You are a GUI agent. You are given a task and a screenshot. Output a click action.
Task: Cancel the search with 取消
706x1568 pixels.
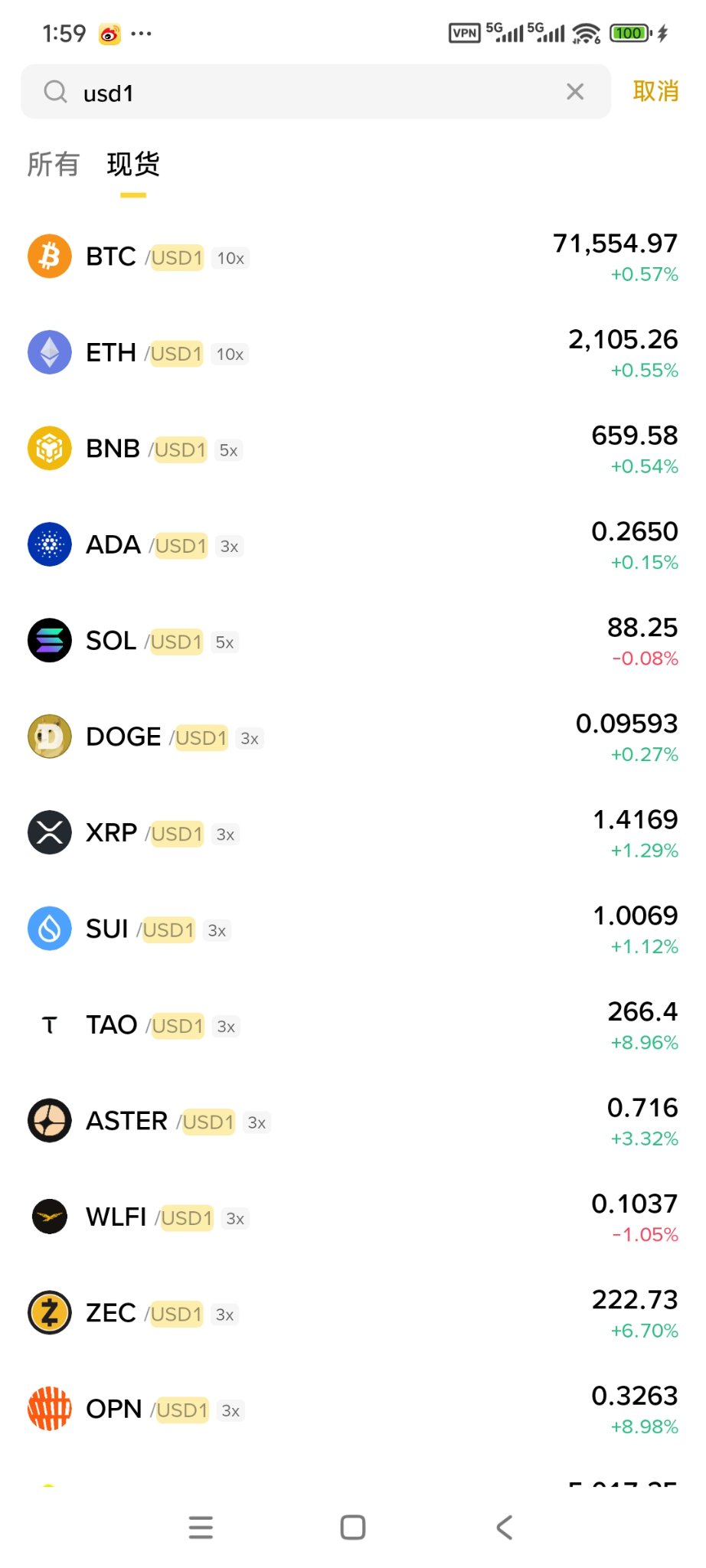pyautogui.click(x=655, y=92)
